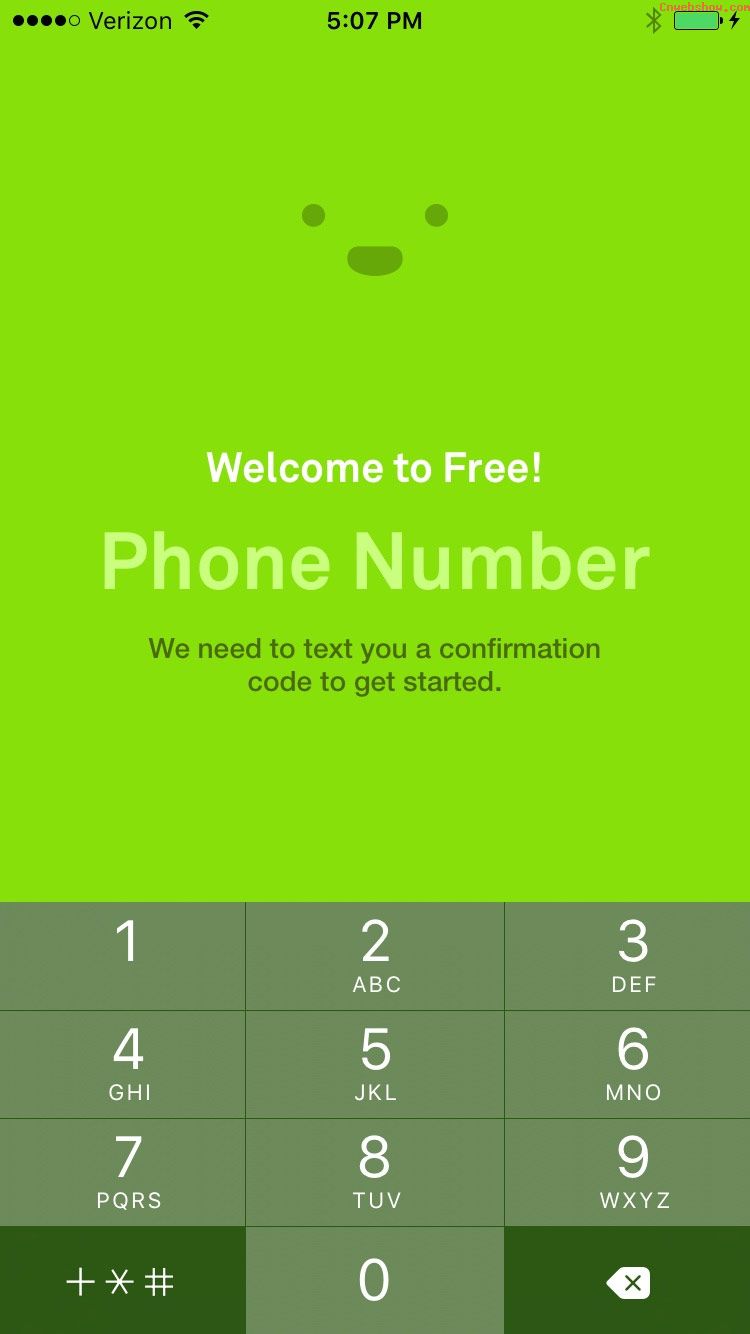Tap the Phone Number input field
Viewport: 750px width, 1334px height.
(375, 561)
